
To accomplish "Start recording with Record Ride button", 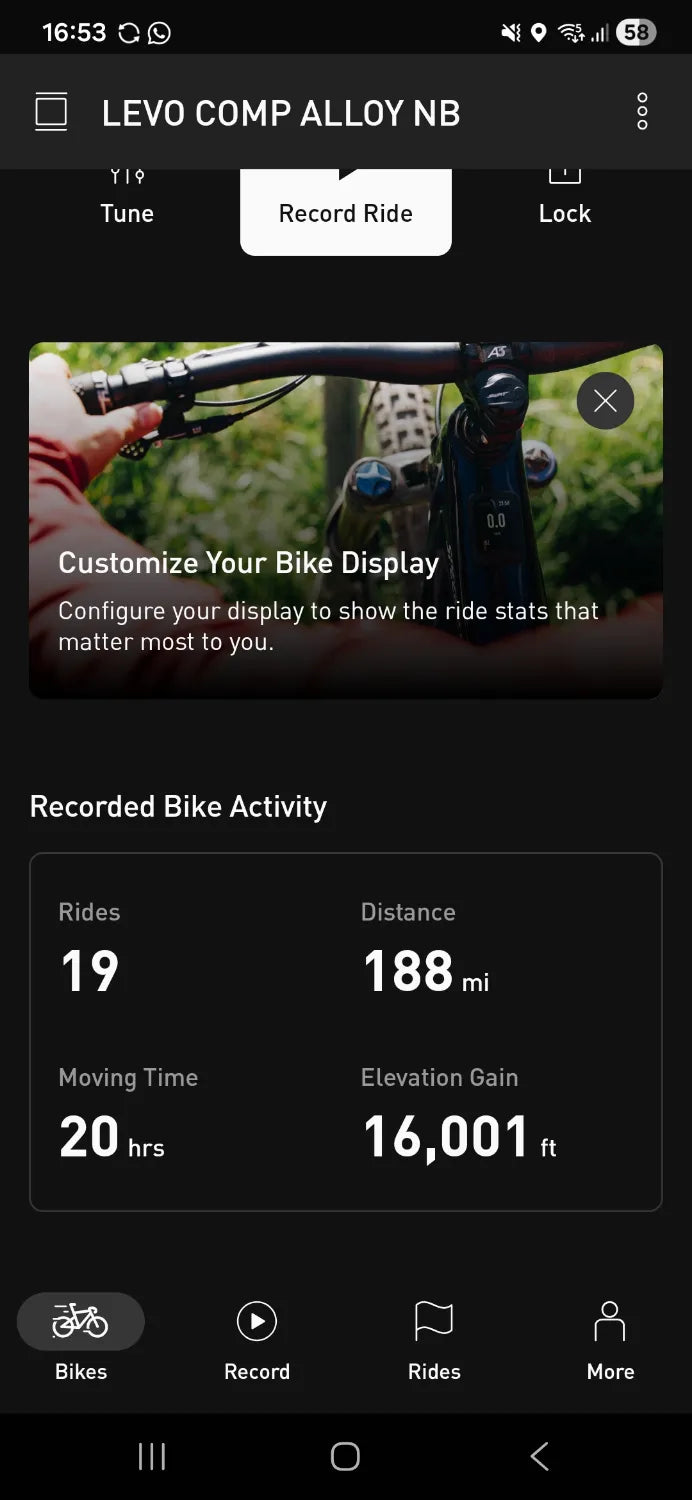I will [x=346, y=211].
